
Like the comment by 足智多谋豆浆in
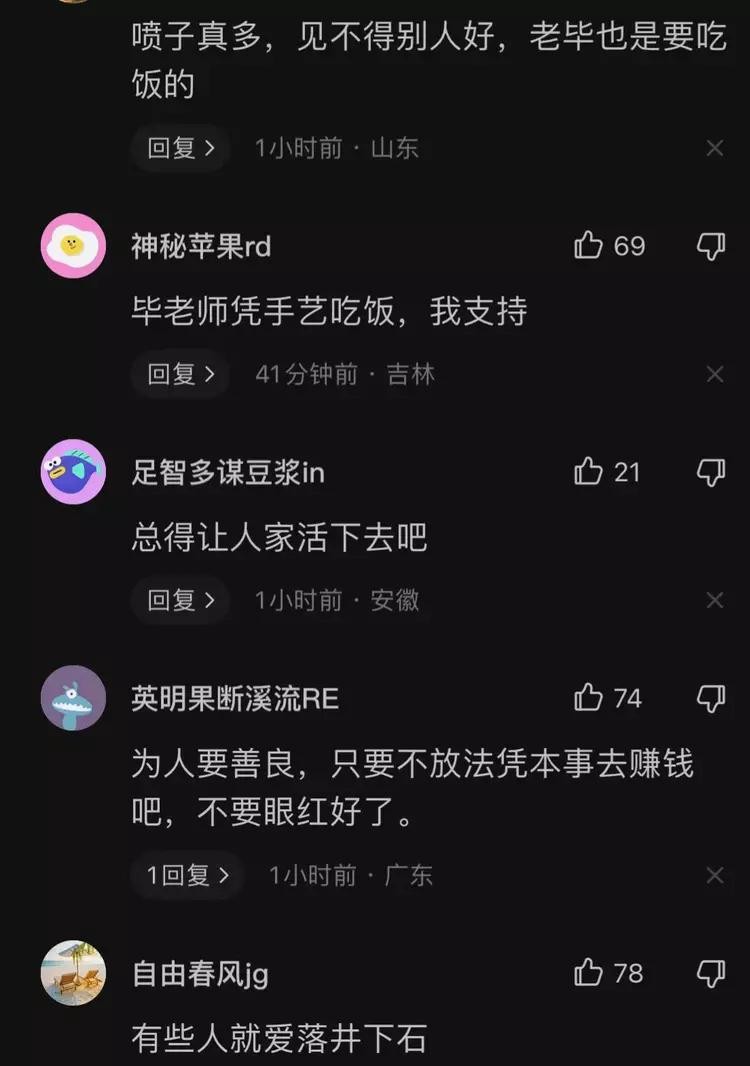point(589,471)
